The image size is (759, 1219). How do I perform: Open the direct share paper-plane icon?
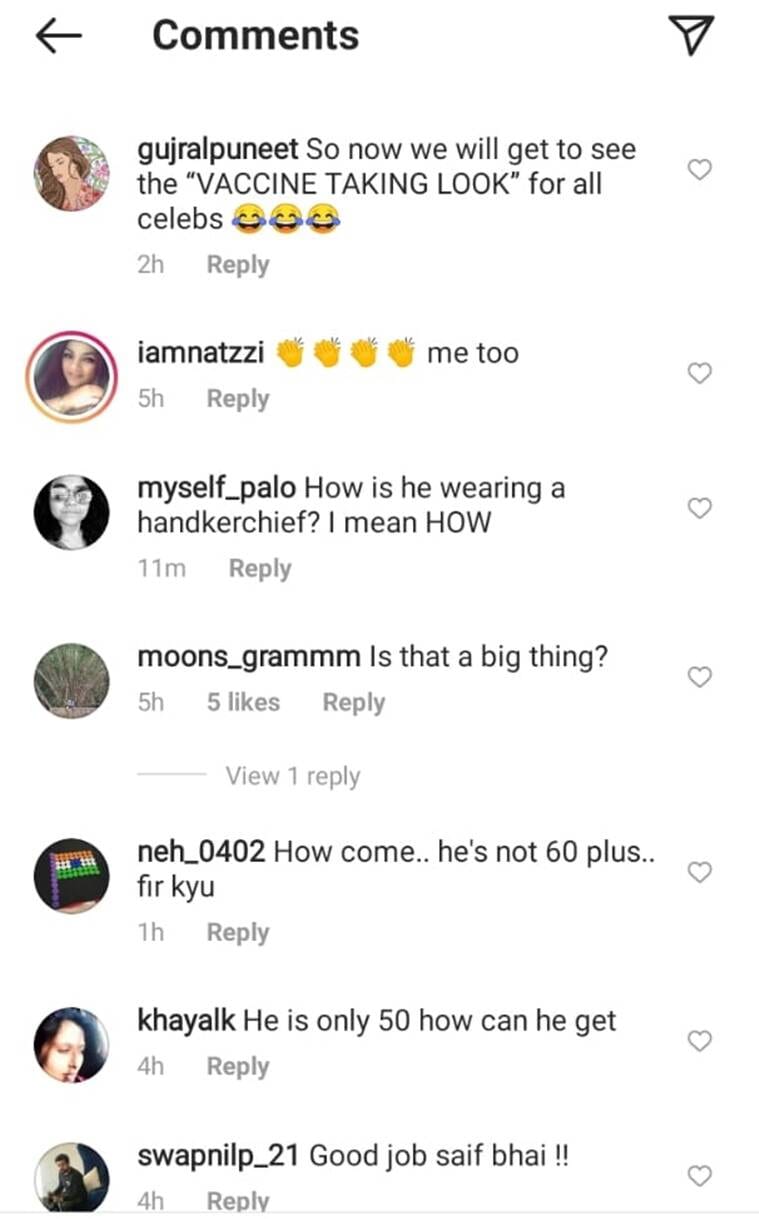691,35
